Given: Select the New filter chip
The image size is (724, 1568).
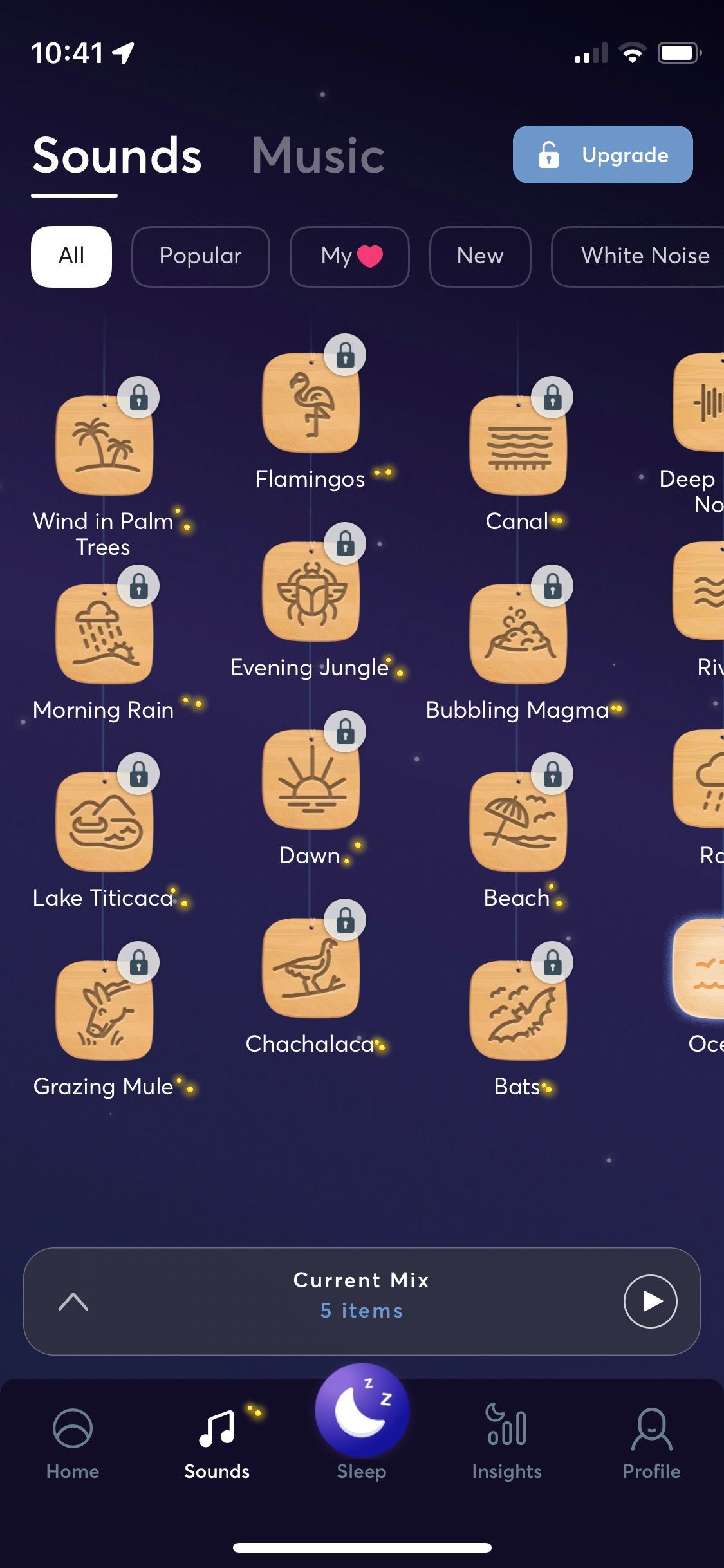Looking at the screenshot, I should (x=479, y=256).
